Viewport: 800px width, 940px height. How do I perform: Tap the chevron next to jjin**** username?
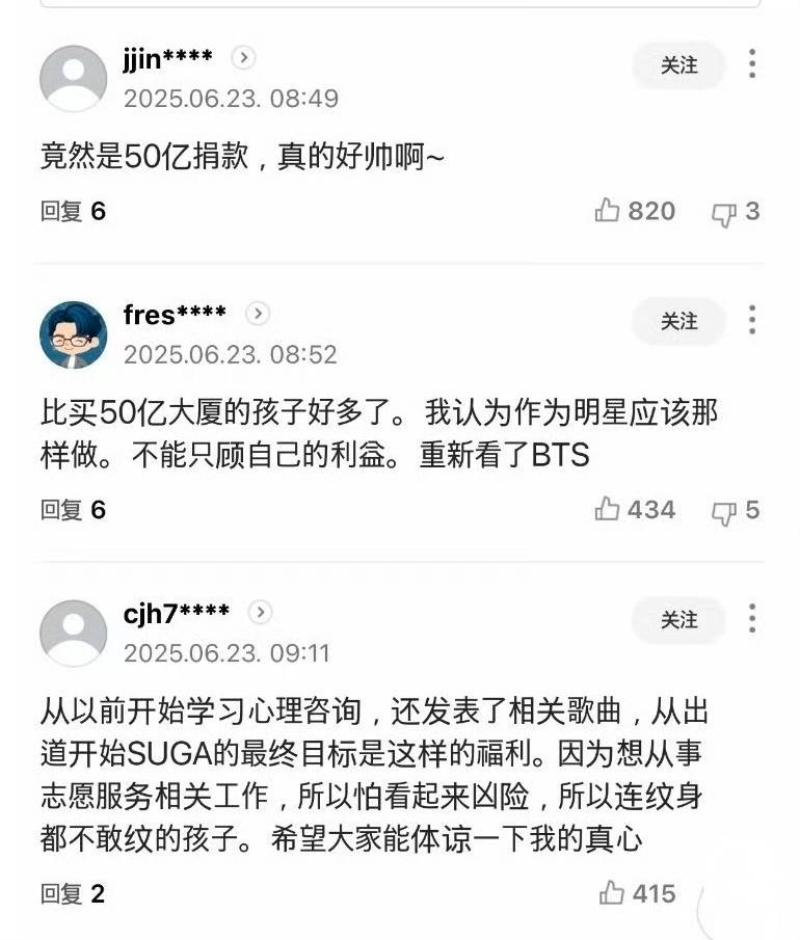coord(244,58)
